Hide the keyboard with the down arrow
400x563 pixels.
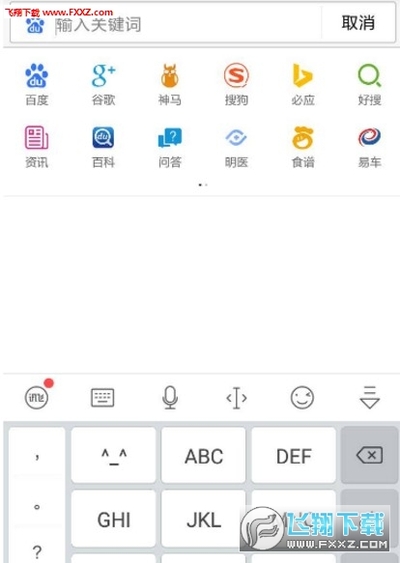click(x=369, y=397)
